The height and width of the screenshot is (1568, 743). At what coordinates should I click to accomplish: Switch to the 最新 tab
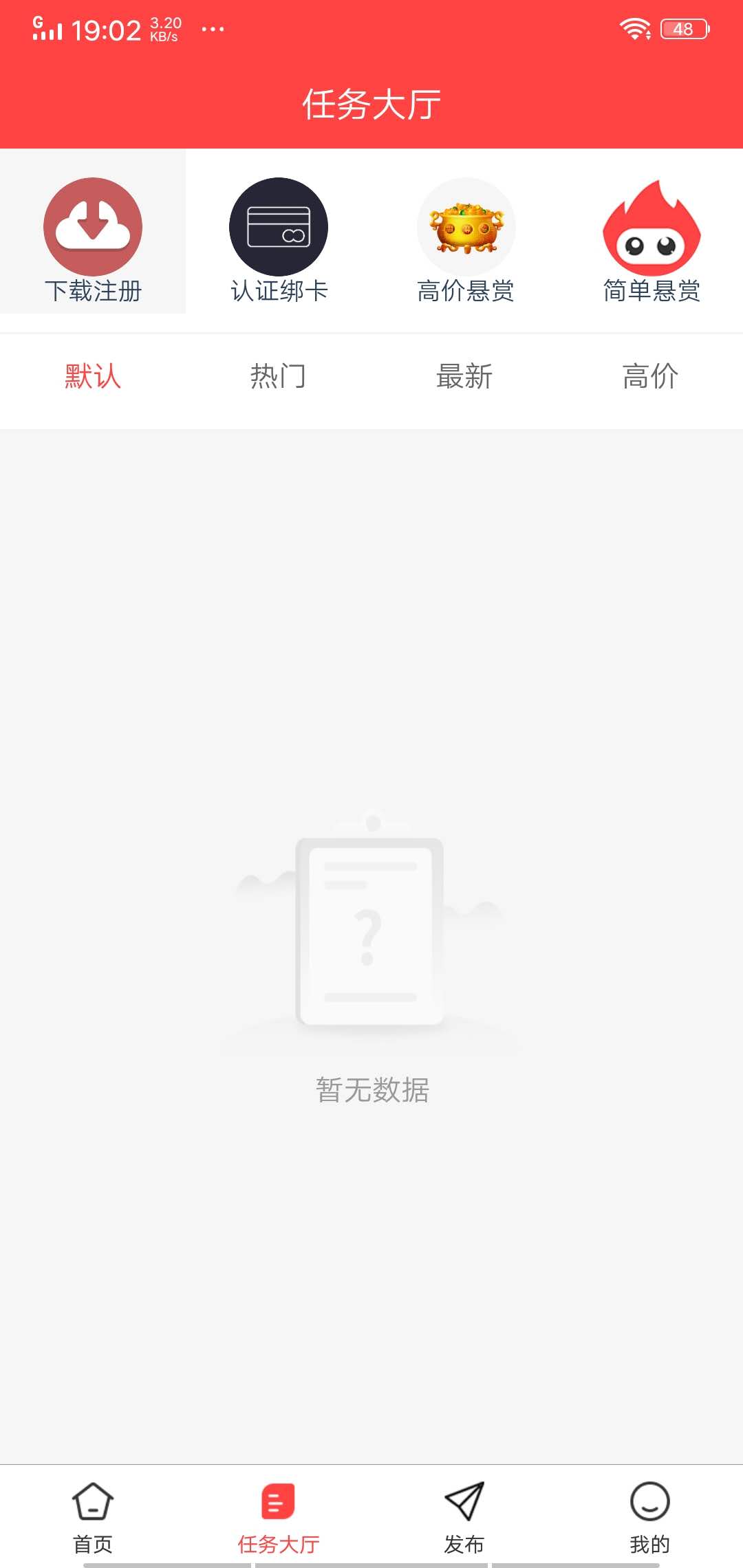pos(464,377)
